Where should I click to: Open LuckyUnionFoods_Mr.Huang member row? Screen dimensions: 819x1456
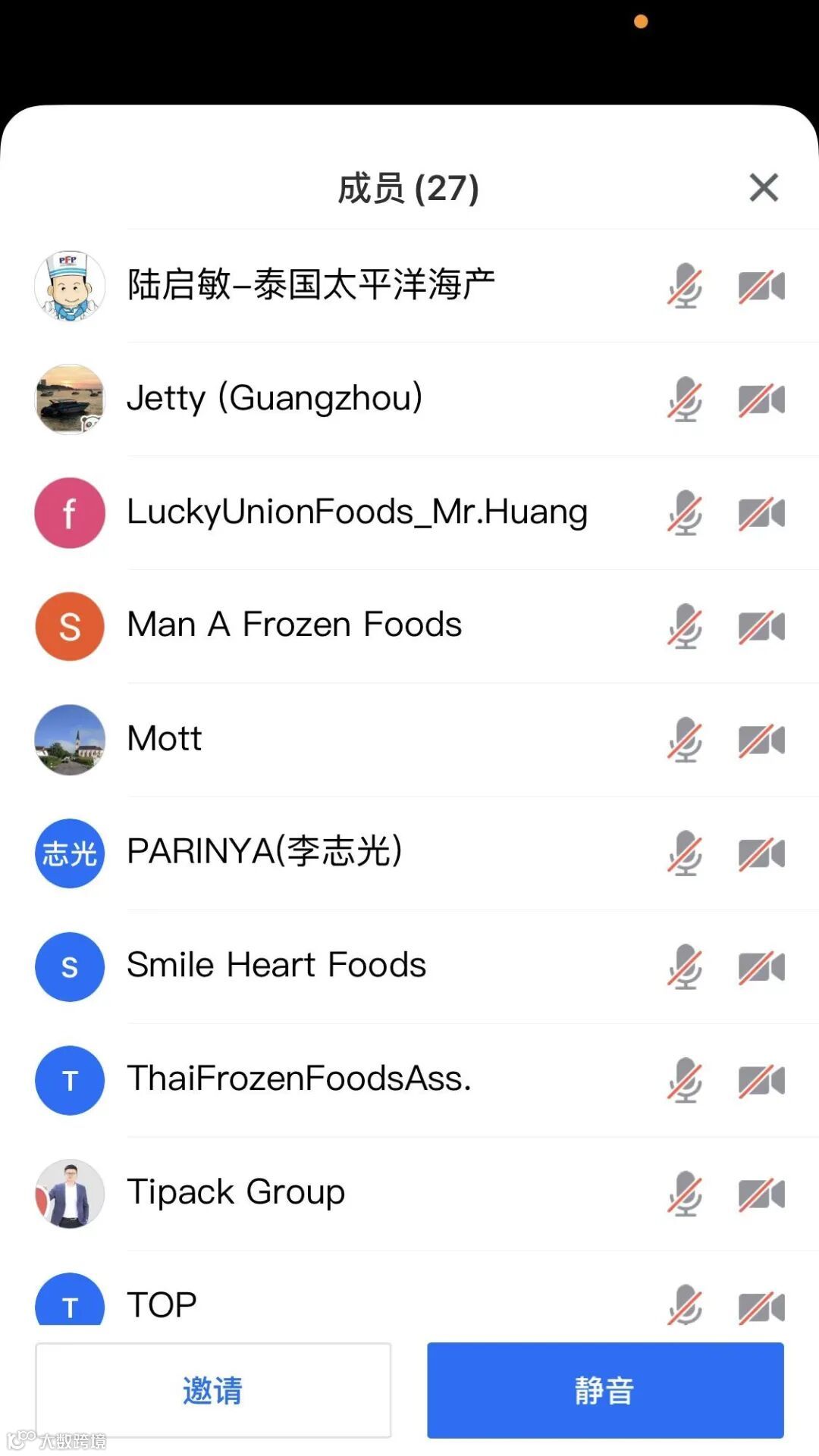point(357,512)
